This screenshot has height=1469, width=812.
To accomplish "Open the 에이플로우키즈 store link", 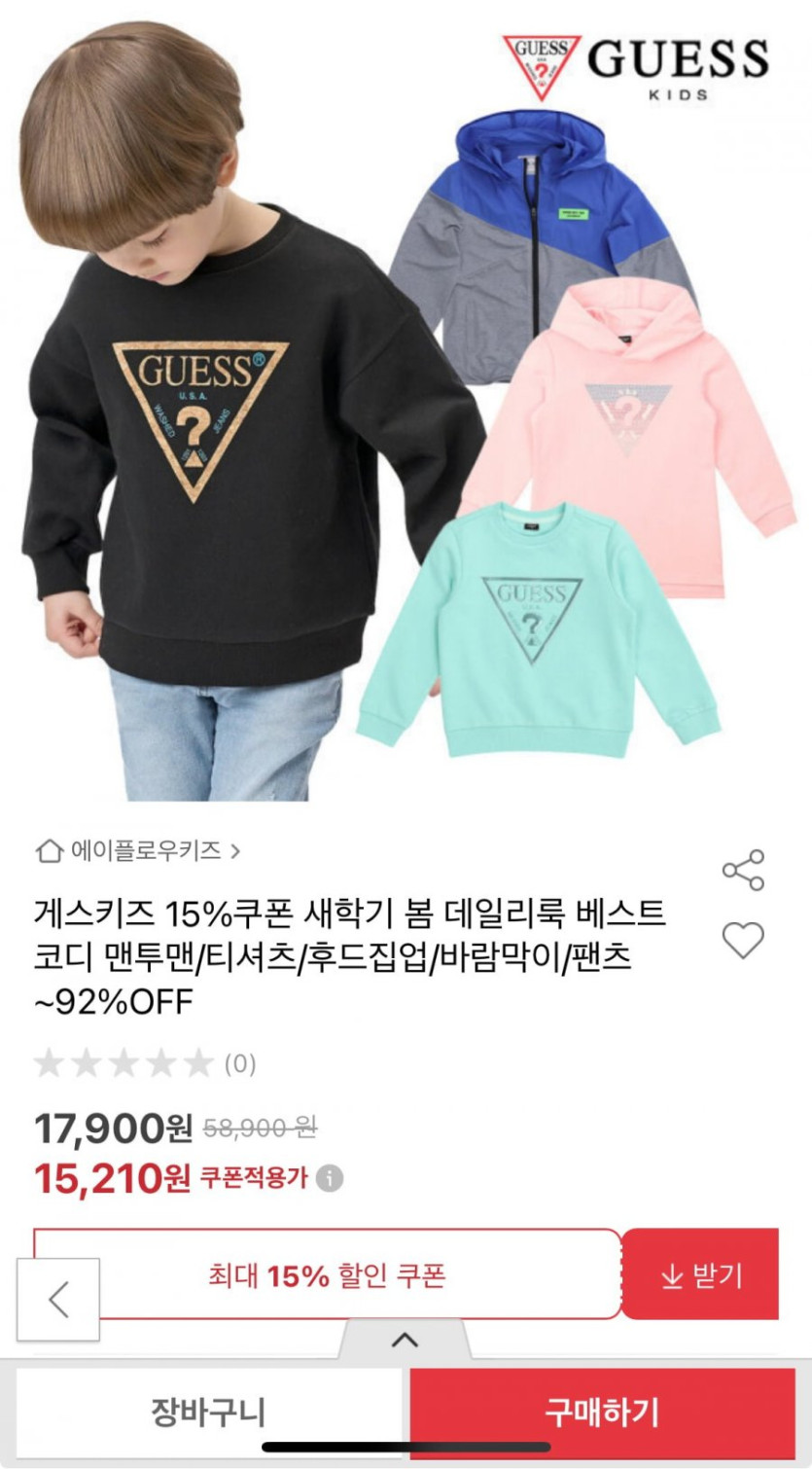I will [138, 851].
